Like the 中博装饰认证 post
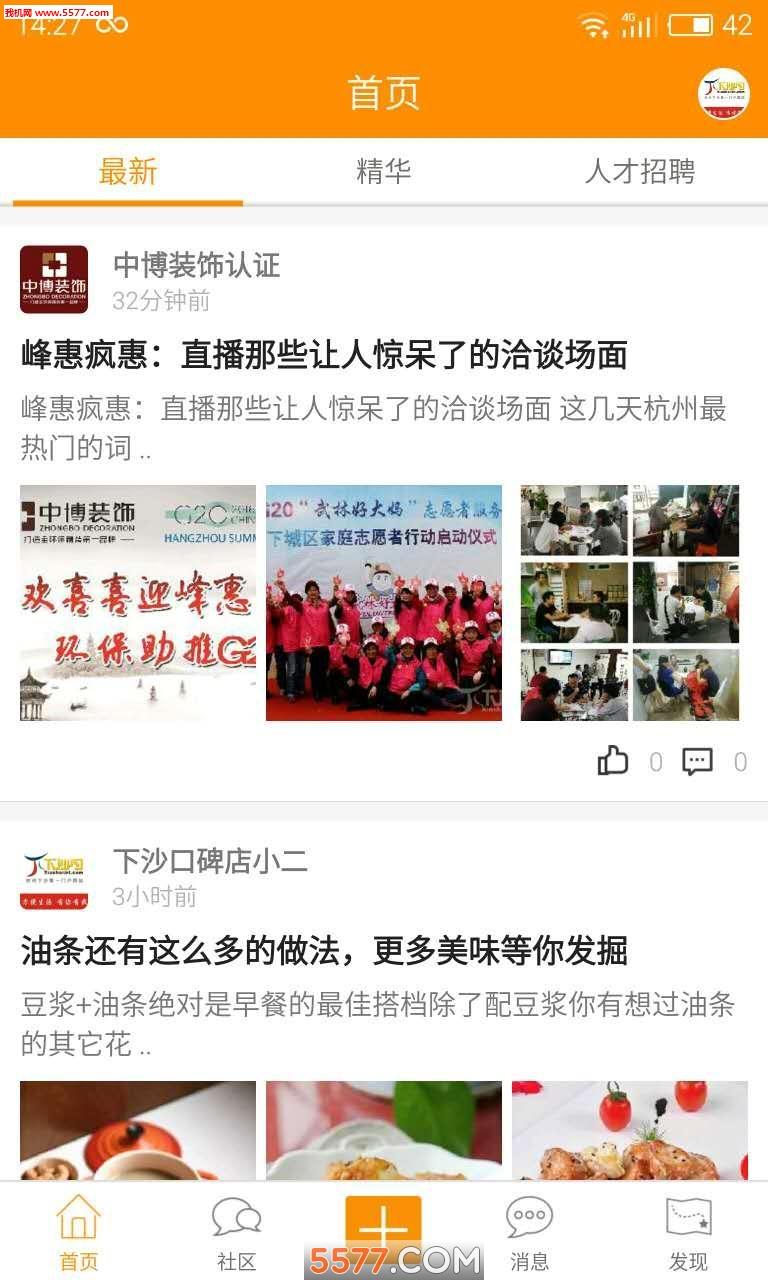 613,762
